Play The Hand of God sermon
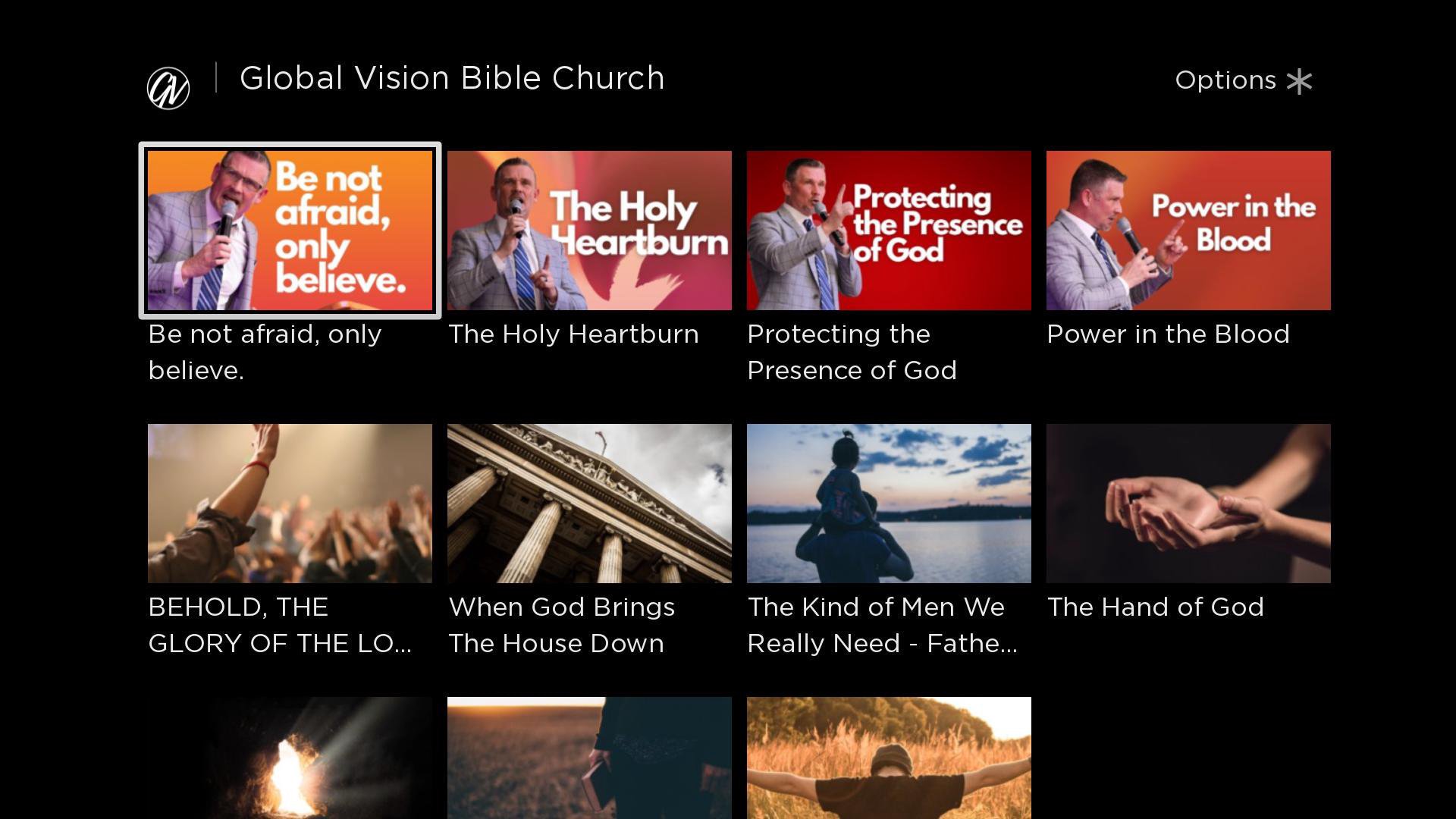1456x819 pixels. [x=1188, y=504]
